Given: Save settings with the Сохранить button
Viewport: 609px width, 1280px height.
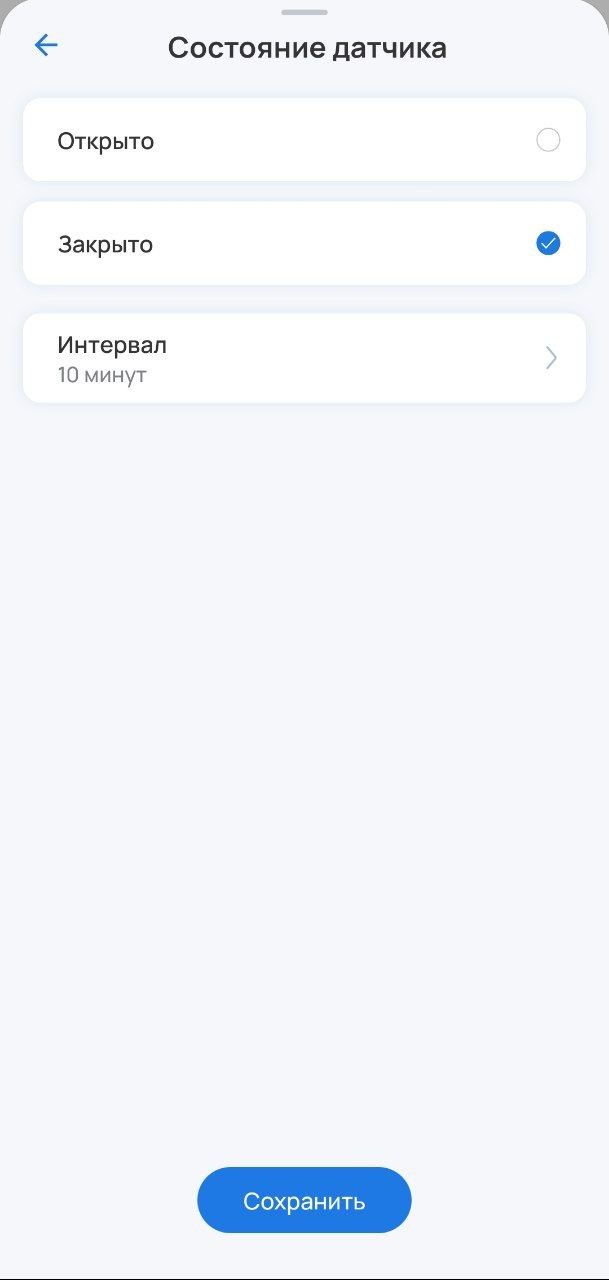Looking at the screenshot, I should tap(304, 1200).
